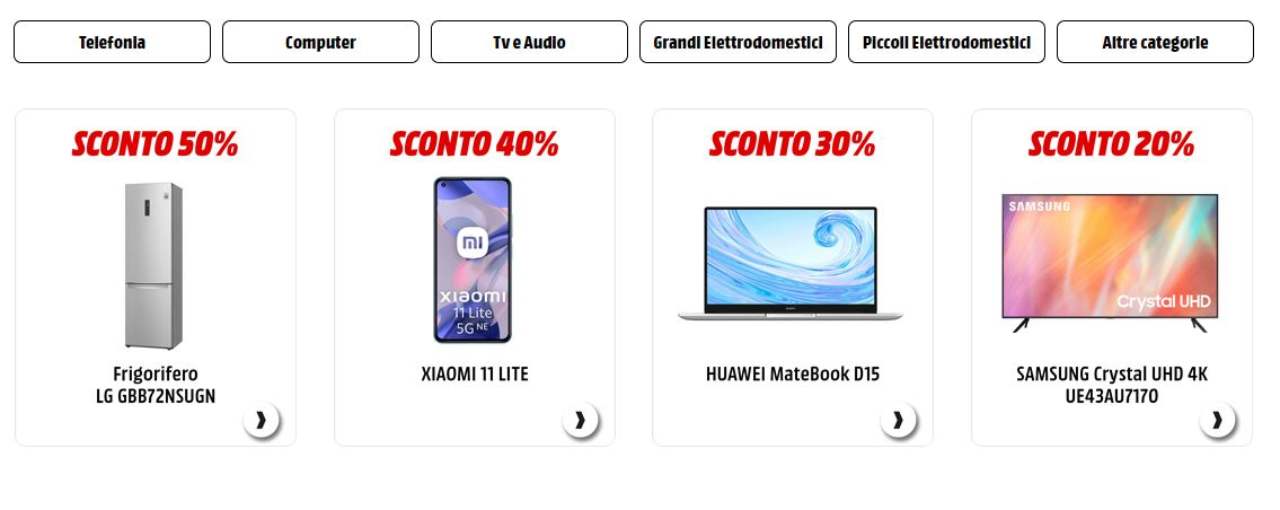This screenshot has width=1280, height=510.
Task: Select the Computer category
Action: [x=320, y=42]
